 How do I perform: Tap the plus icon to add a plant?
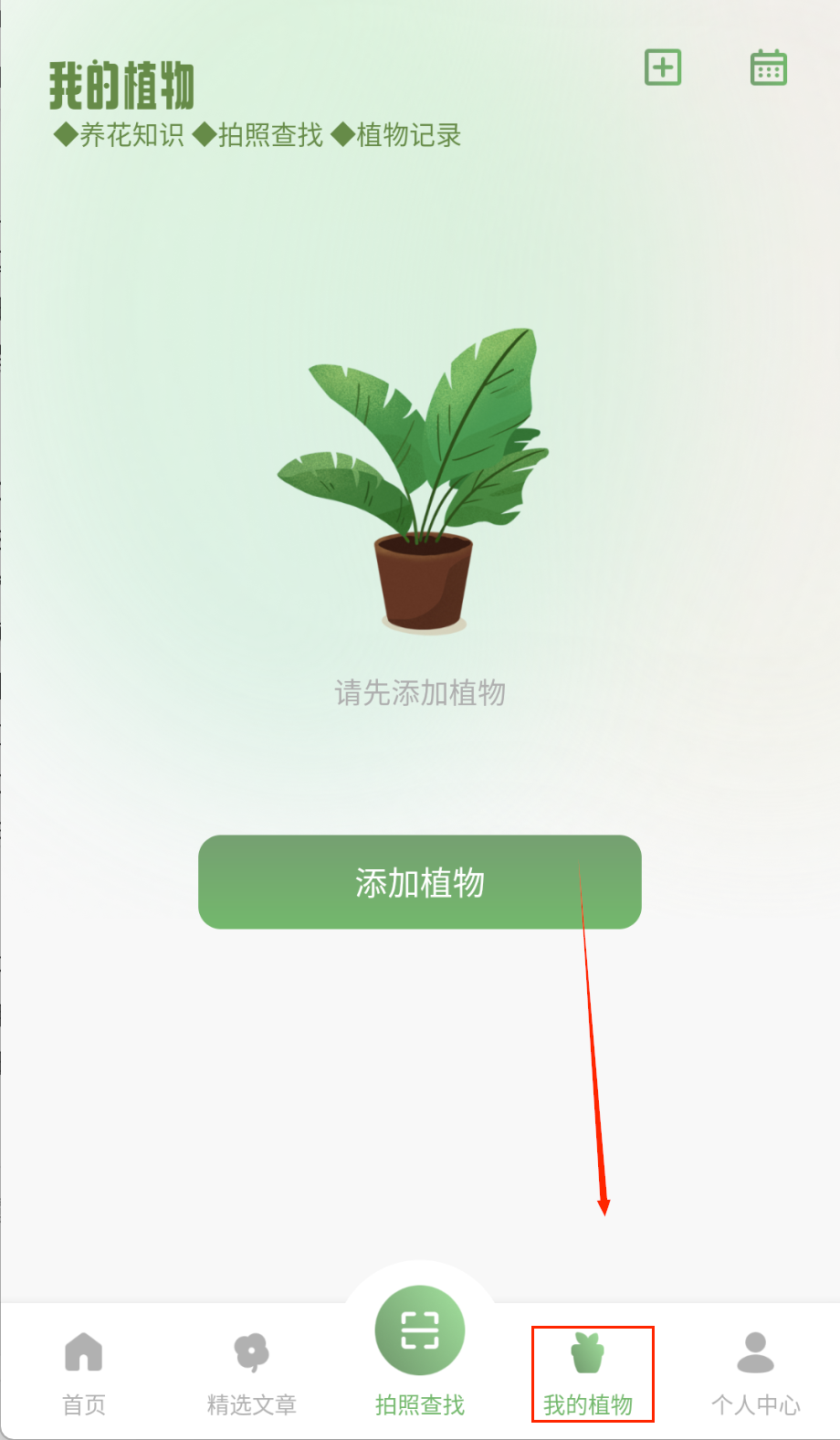pyautogui.click(x=663, y=68)
